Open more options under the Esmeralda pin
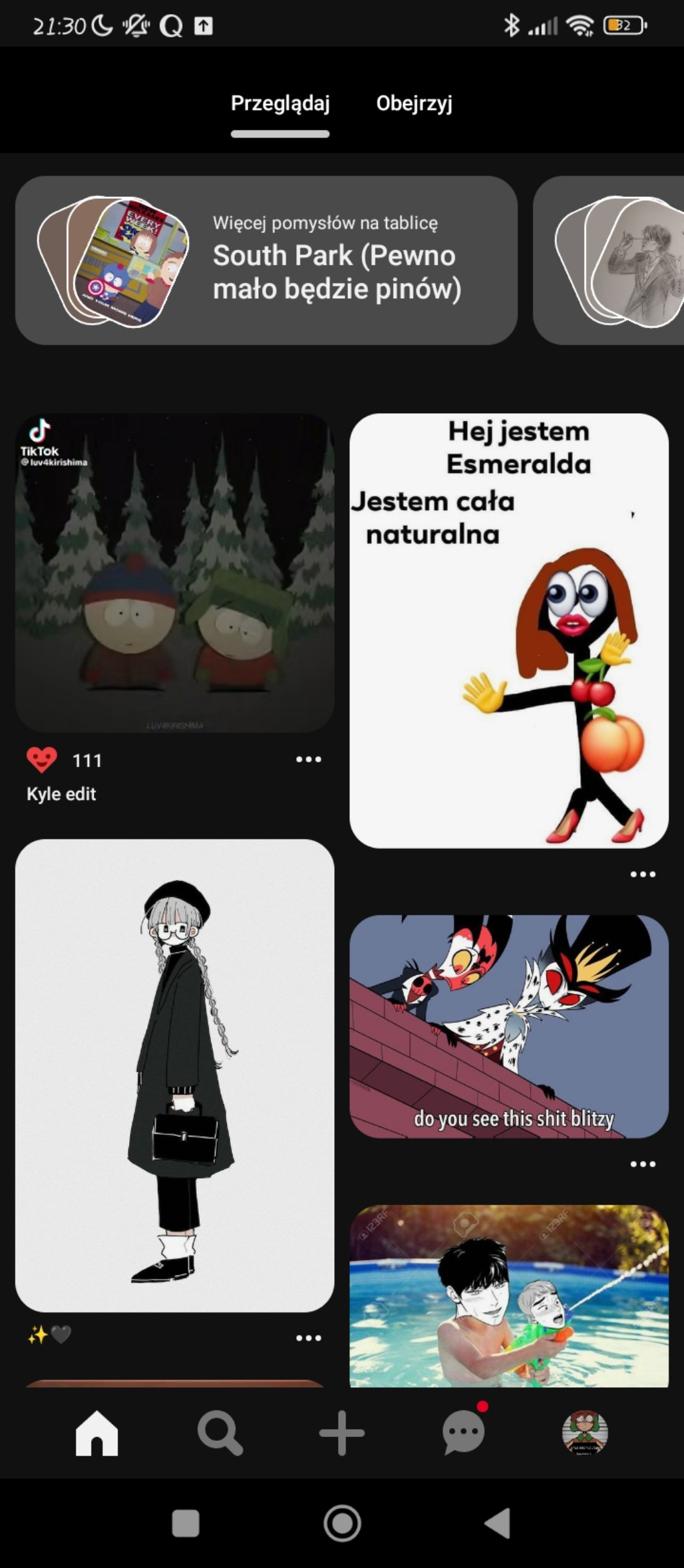 [643, 874]
